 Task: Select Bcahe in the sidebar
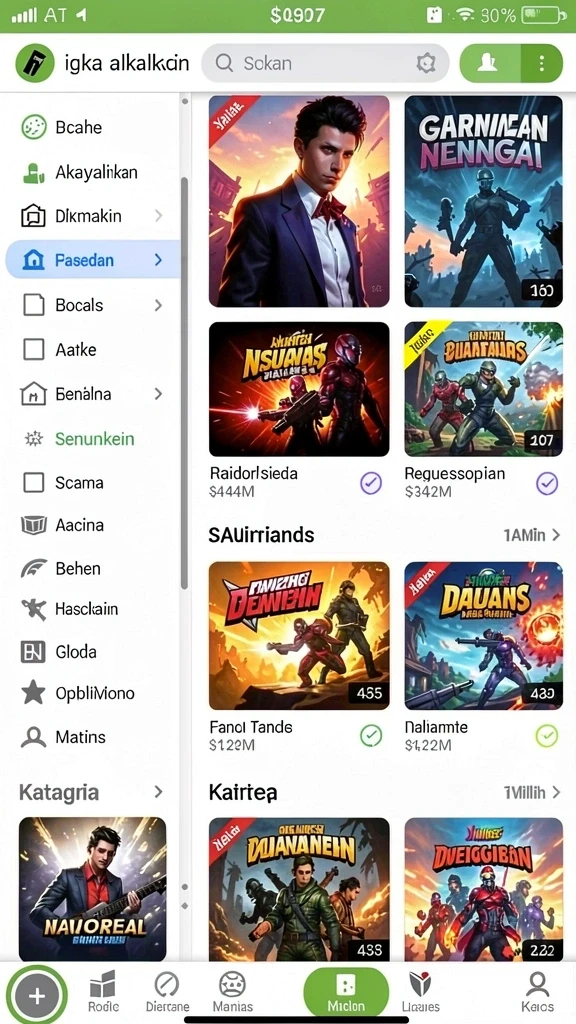pos(92,127)
